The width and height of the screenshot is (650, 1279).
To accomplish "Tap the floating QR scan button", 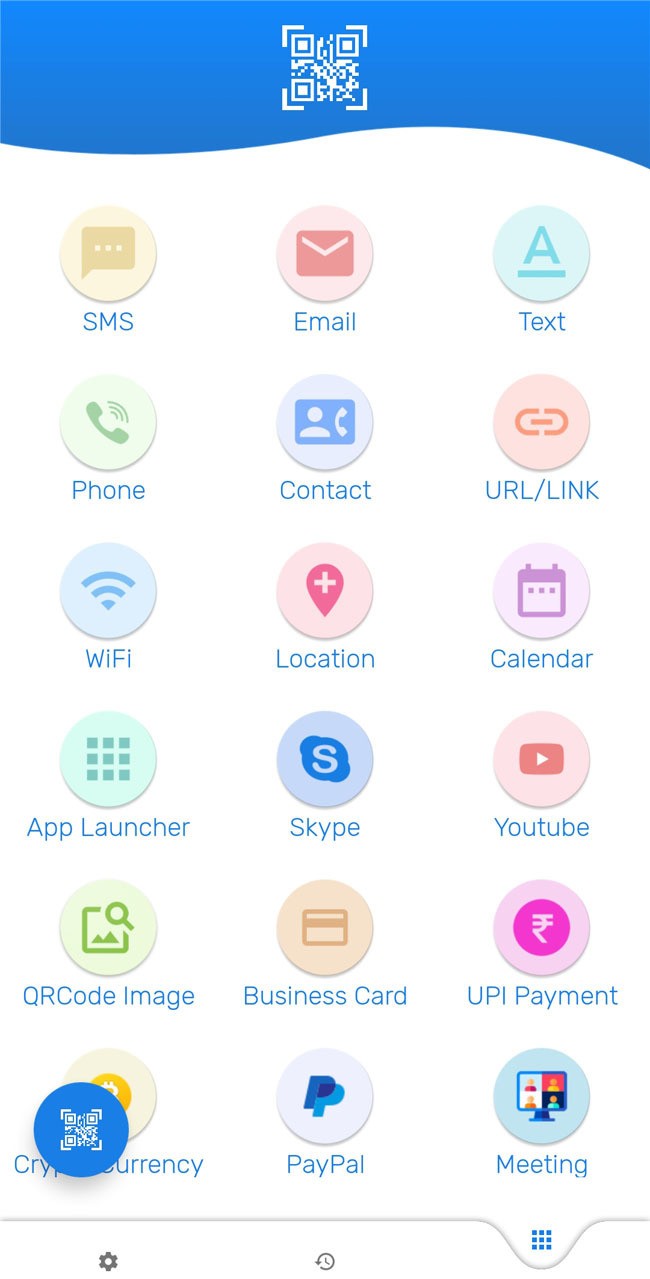I will tap(81, 1129).
